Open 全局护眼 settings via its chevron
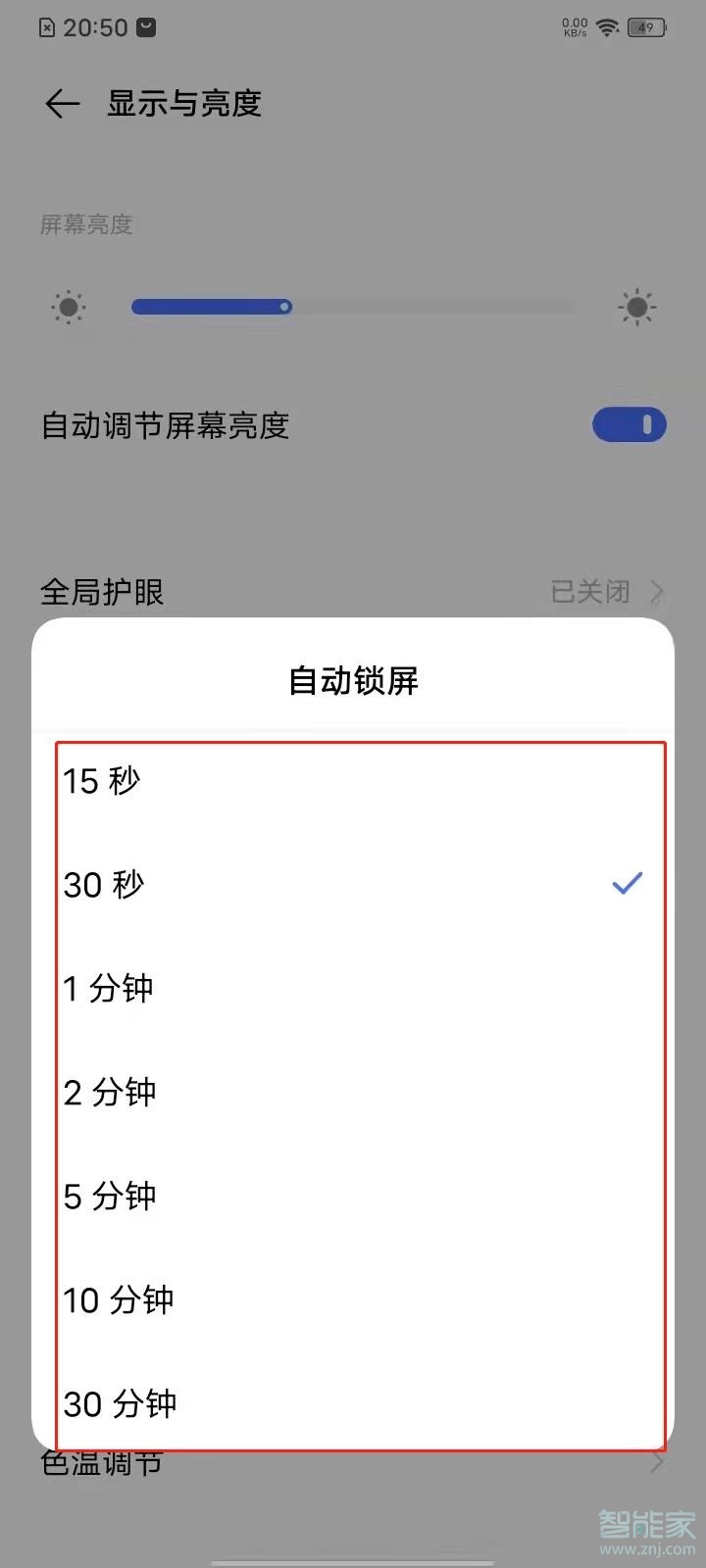706x1568 pixels. coord(654,591)
